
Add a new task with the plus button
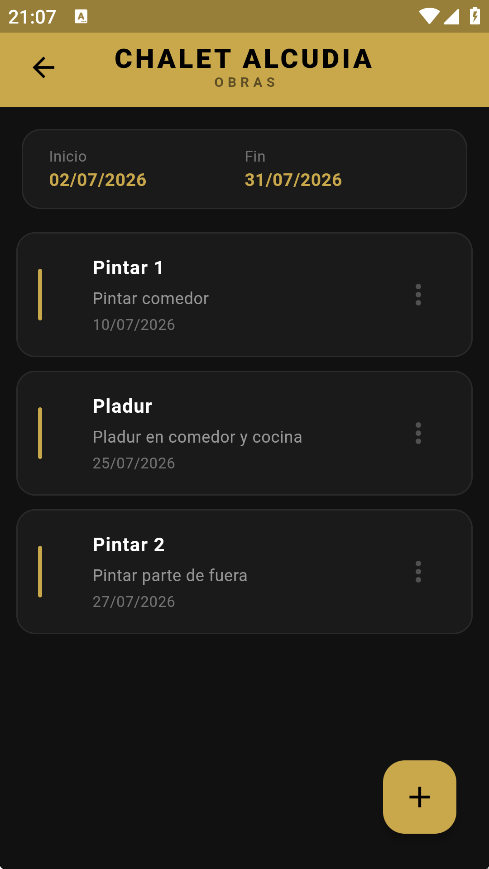(x=419, y=797)
